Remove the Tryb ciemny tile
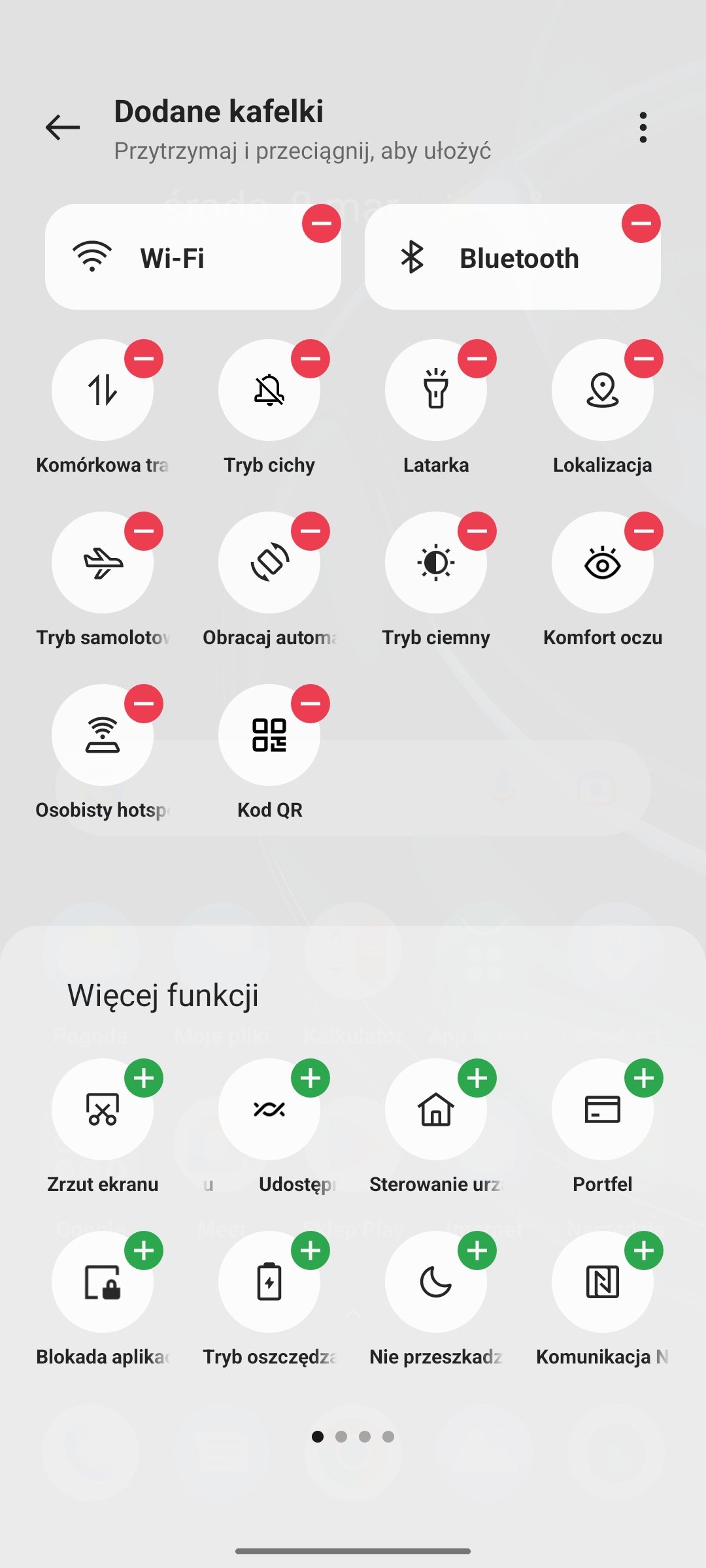Screen dimensions: 706x1568 (x=477, y=531)
